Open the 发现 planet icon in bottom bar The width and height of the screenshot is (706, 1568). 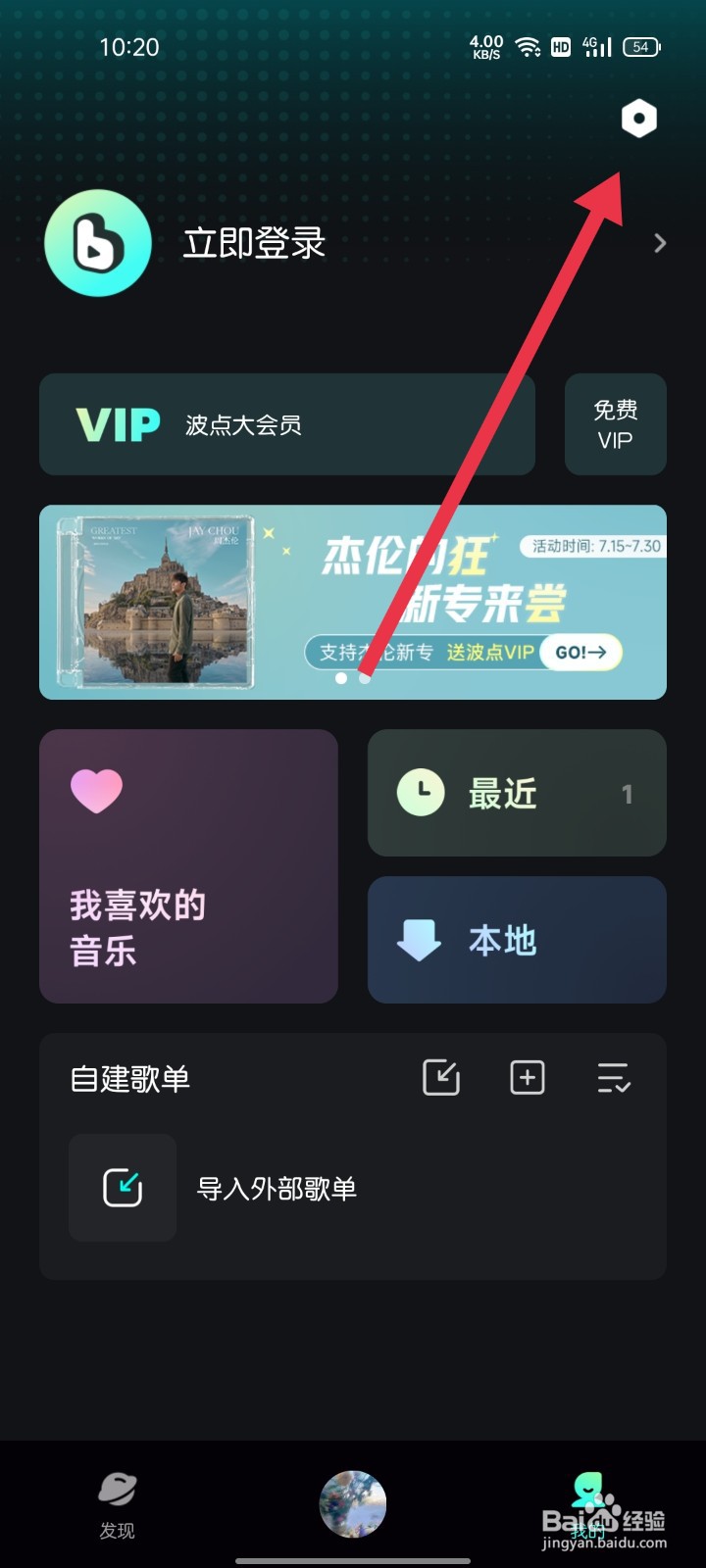point(117,1489)
